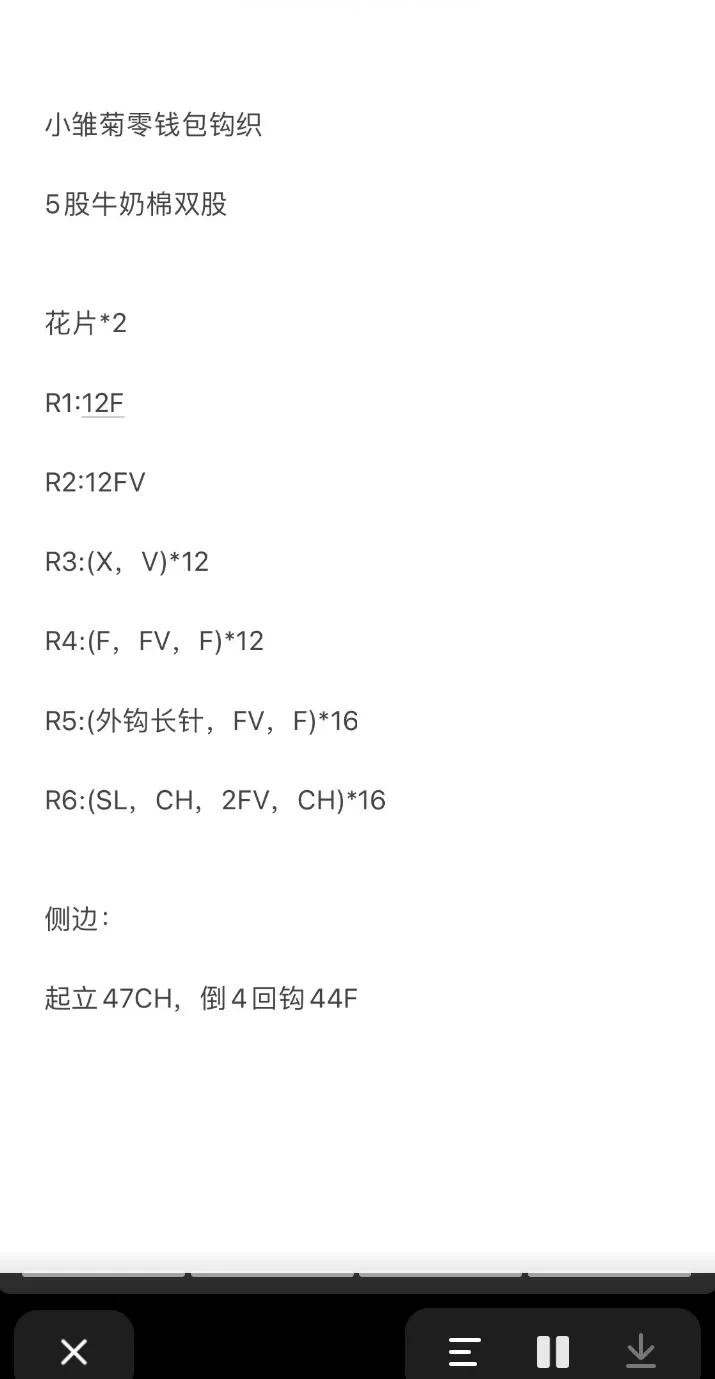The image size is (715, 1379).
Task: Download the crochet pattern image
Action: pyautogui.click(x=641, y=1352)
